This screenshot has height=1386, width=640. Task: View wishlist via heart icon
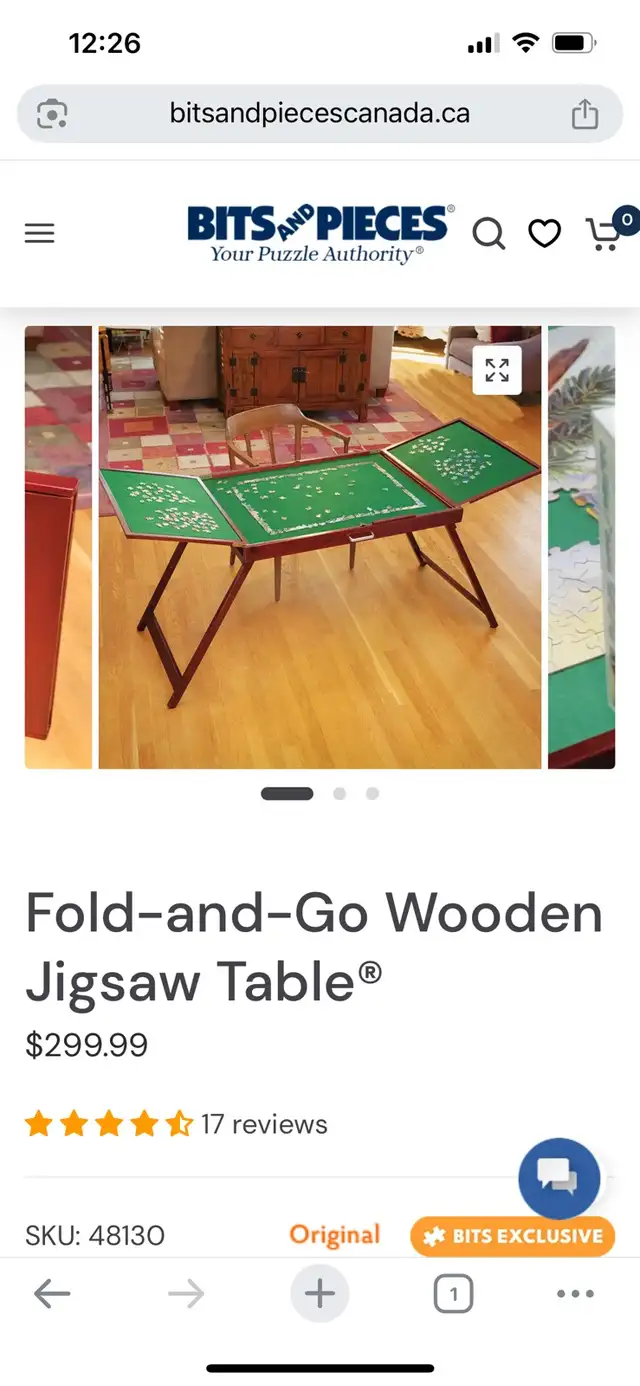[x=544, y=234]
